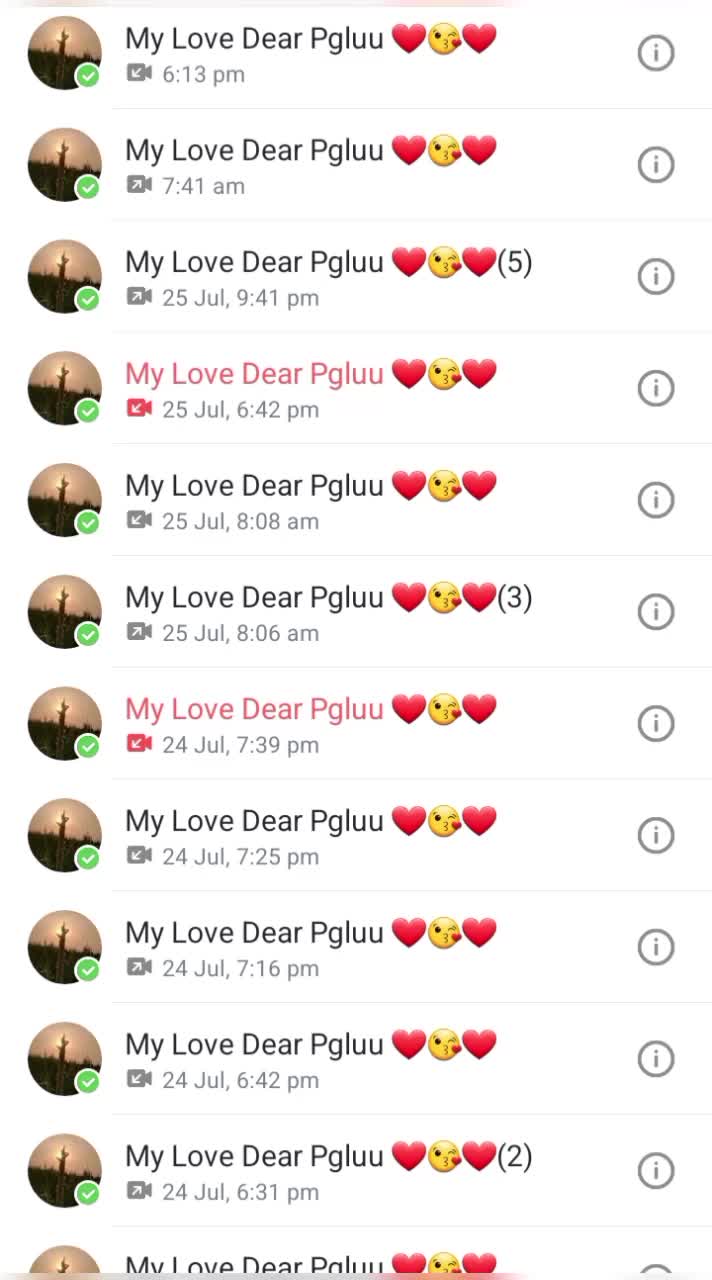
Task: Show details for 24 Jul, 7:25 pm call
Action: click(x=656, y=835)
